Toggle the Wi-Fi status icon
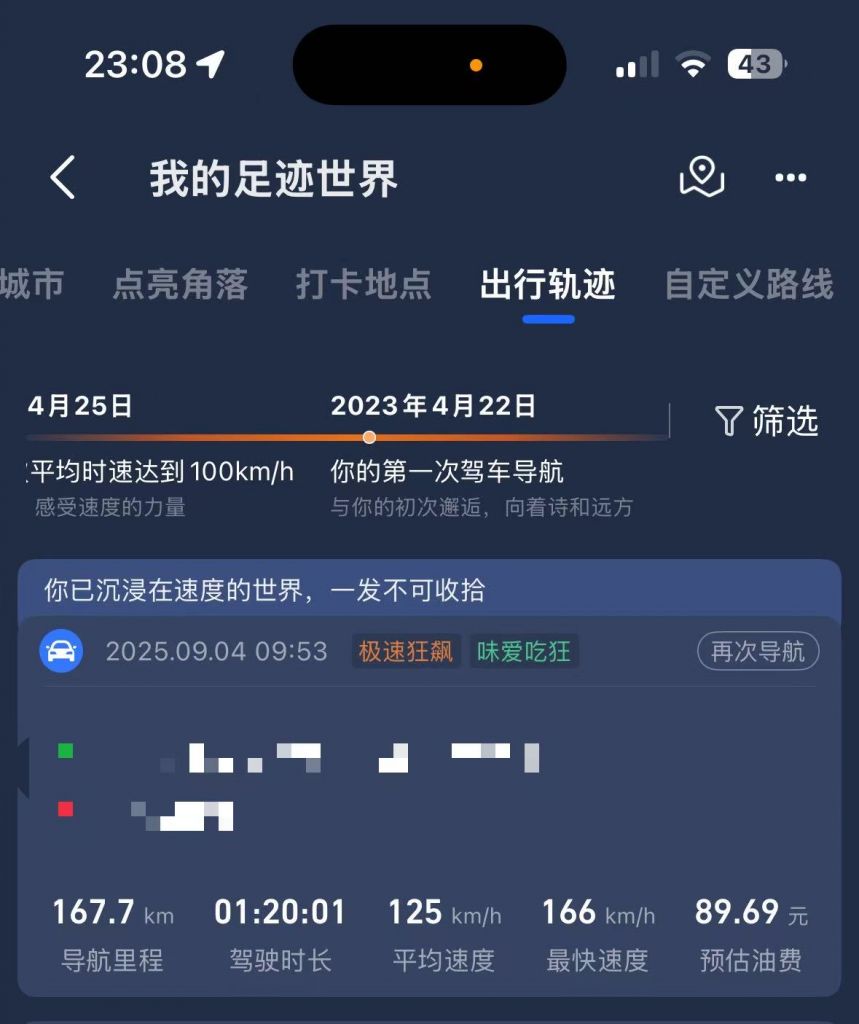The height and width of the screenshot is (1024, 859). 693,62
